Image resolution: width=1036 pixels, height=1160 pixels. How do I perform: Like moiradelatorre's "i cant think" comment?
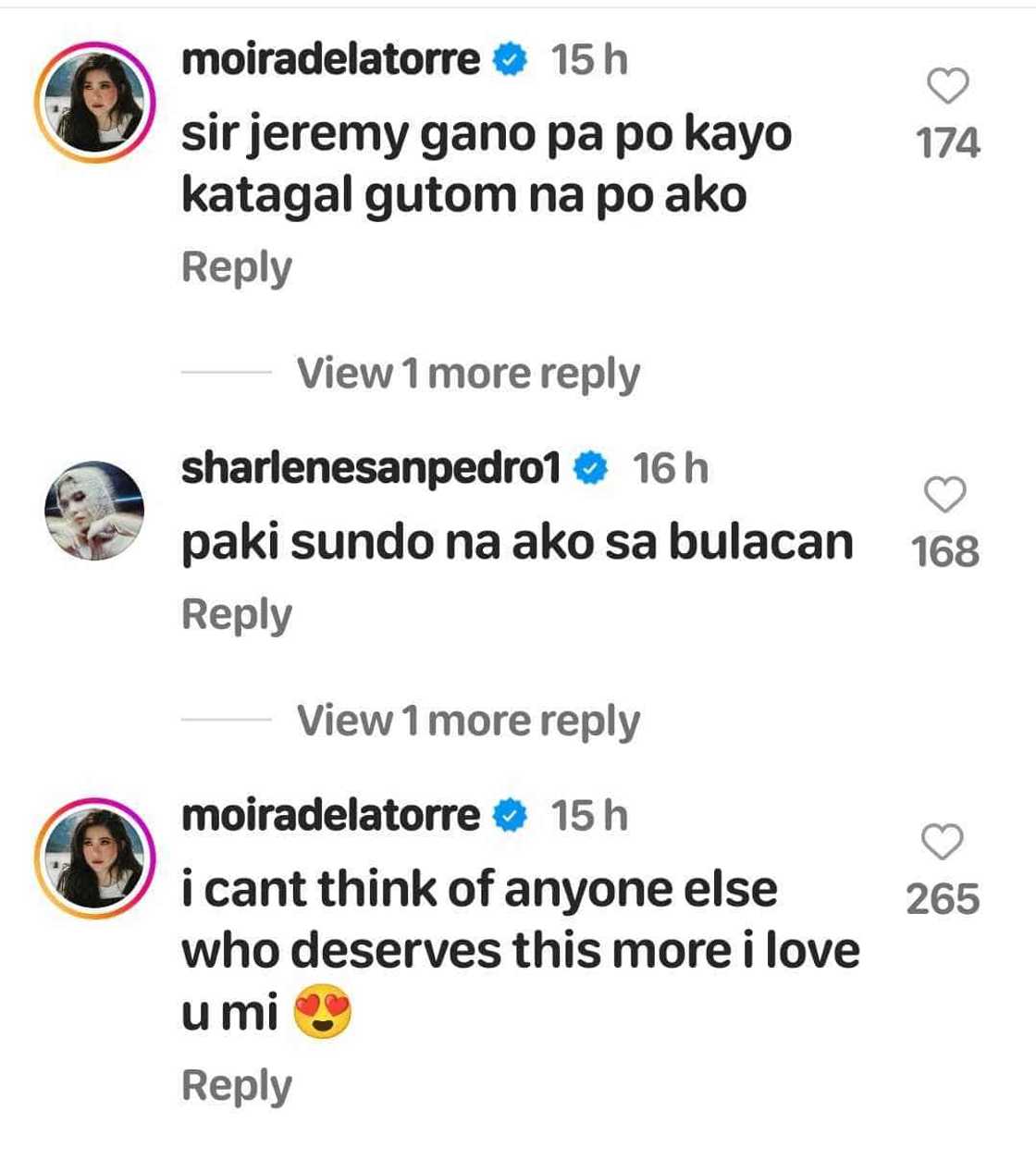click(943, 843)
